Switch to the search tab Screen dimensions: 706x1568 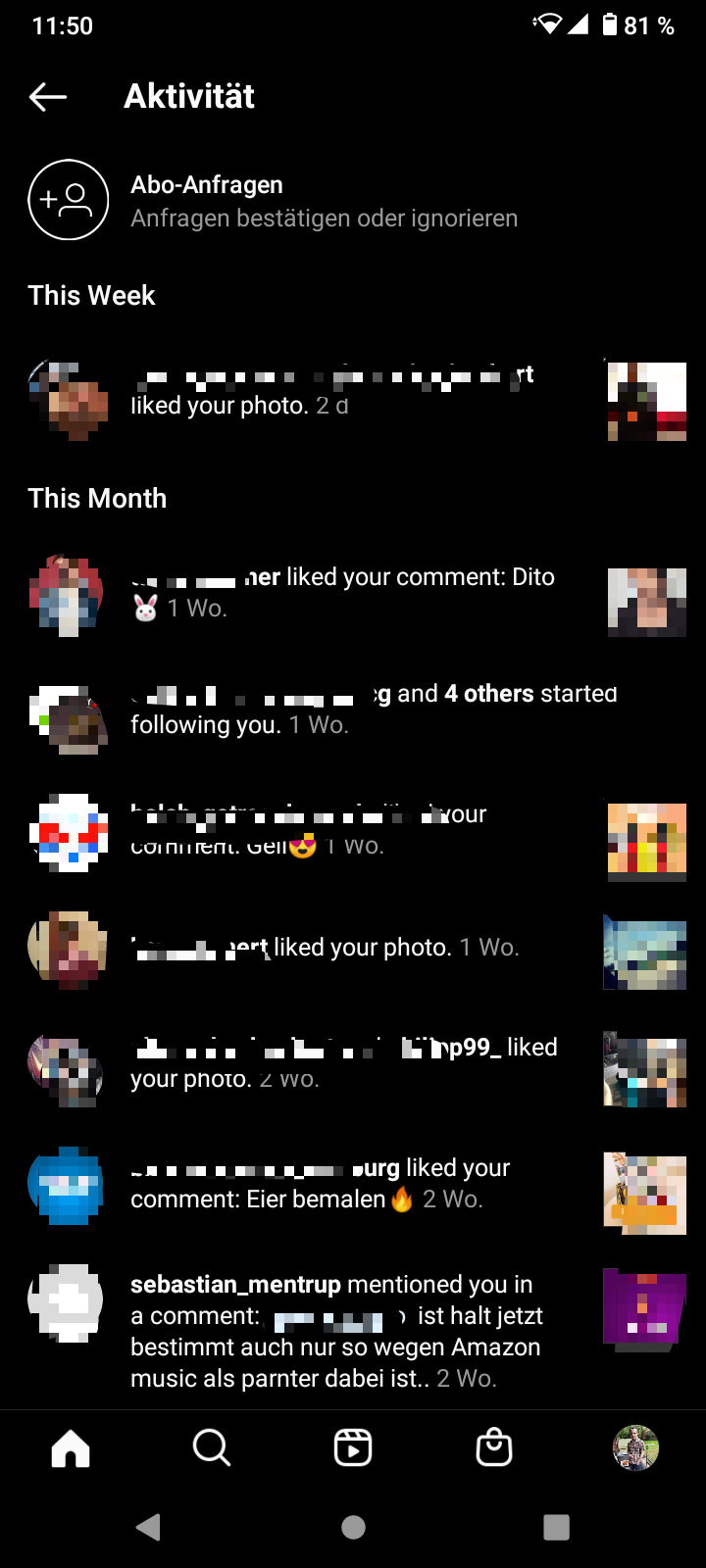[x=212, y=1447]
